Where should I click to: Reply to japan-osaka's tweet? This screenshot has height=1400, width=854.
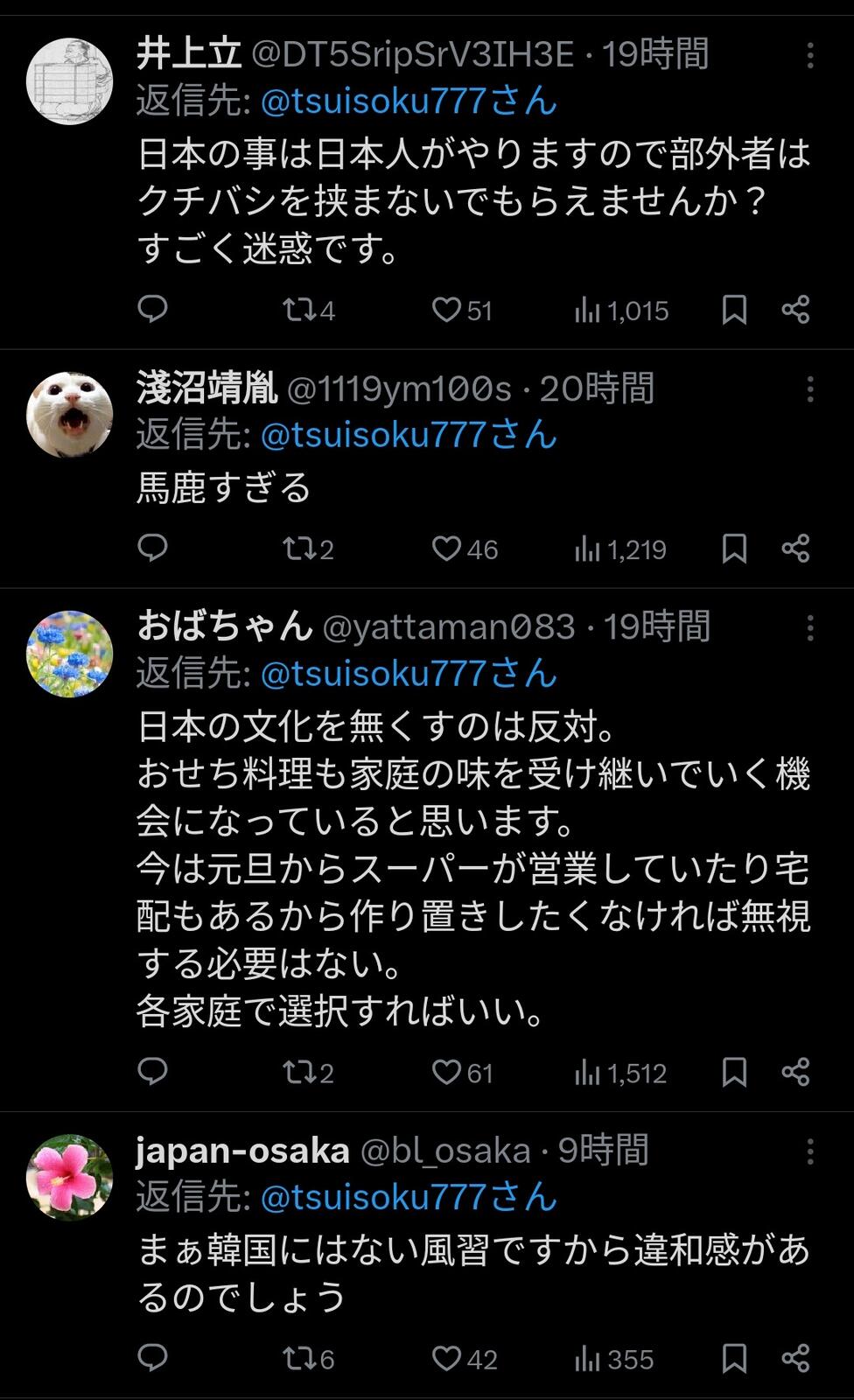tap(153, 1357)
